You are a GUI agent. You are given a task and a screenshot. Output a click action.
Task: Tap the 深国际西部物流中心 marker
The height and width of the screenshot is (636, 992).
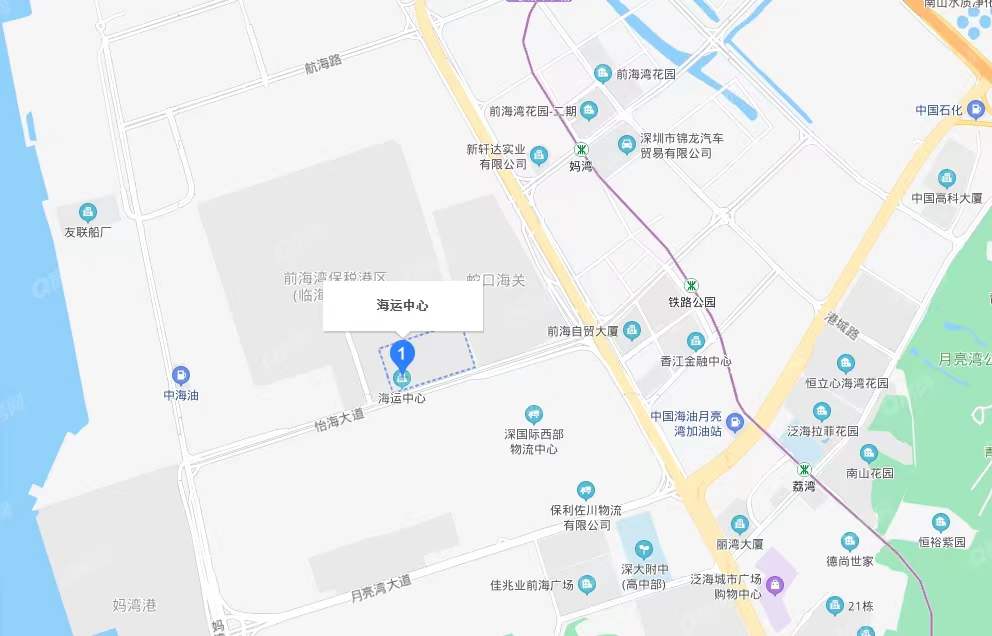[533, 414]
